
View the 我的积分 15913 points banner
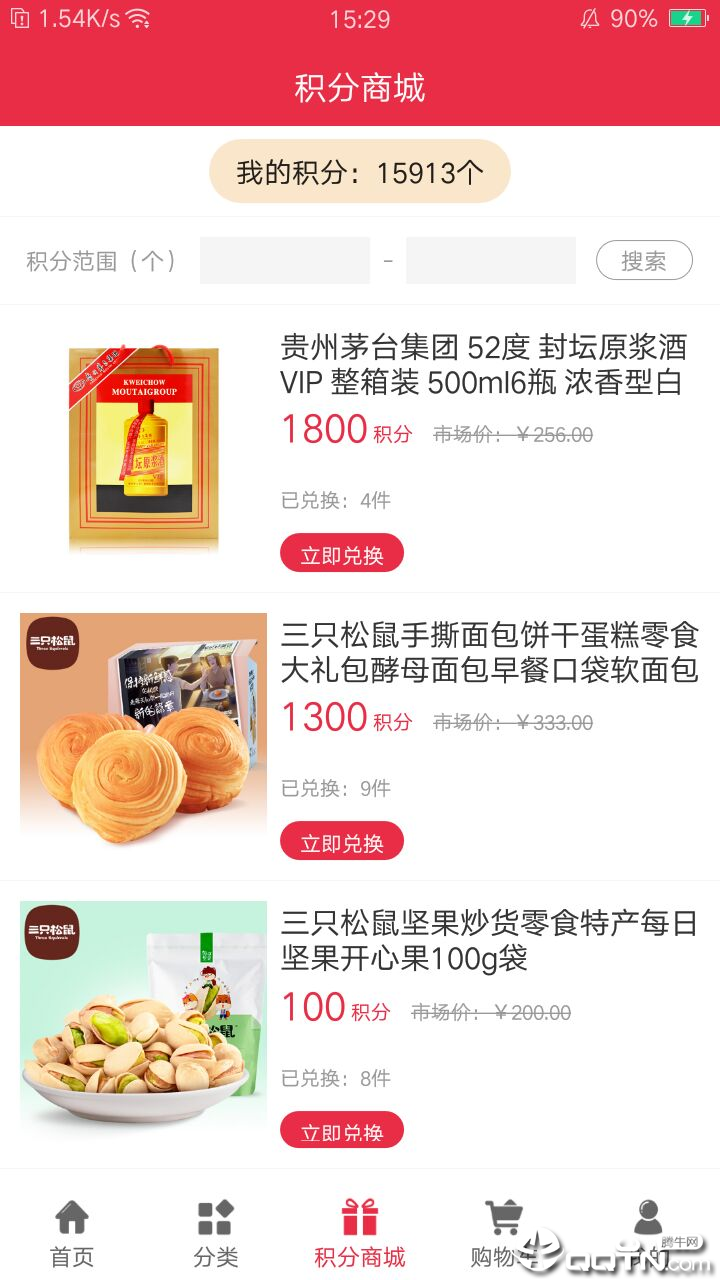pos(359,170)
